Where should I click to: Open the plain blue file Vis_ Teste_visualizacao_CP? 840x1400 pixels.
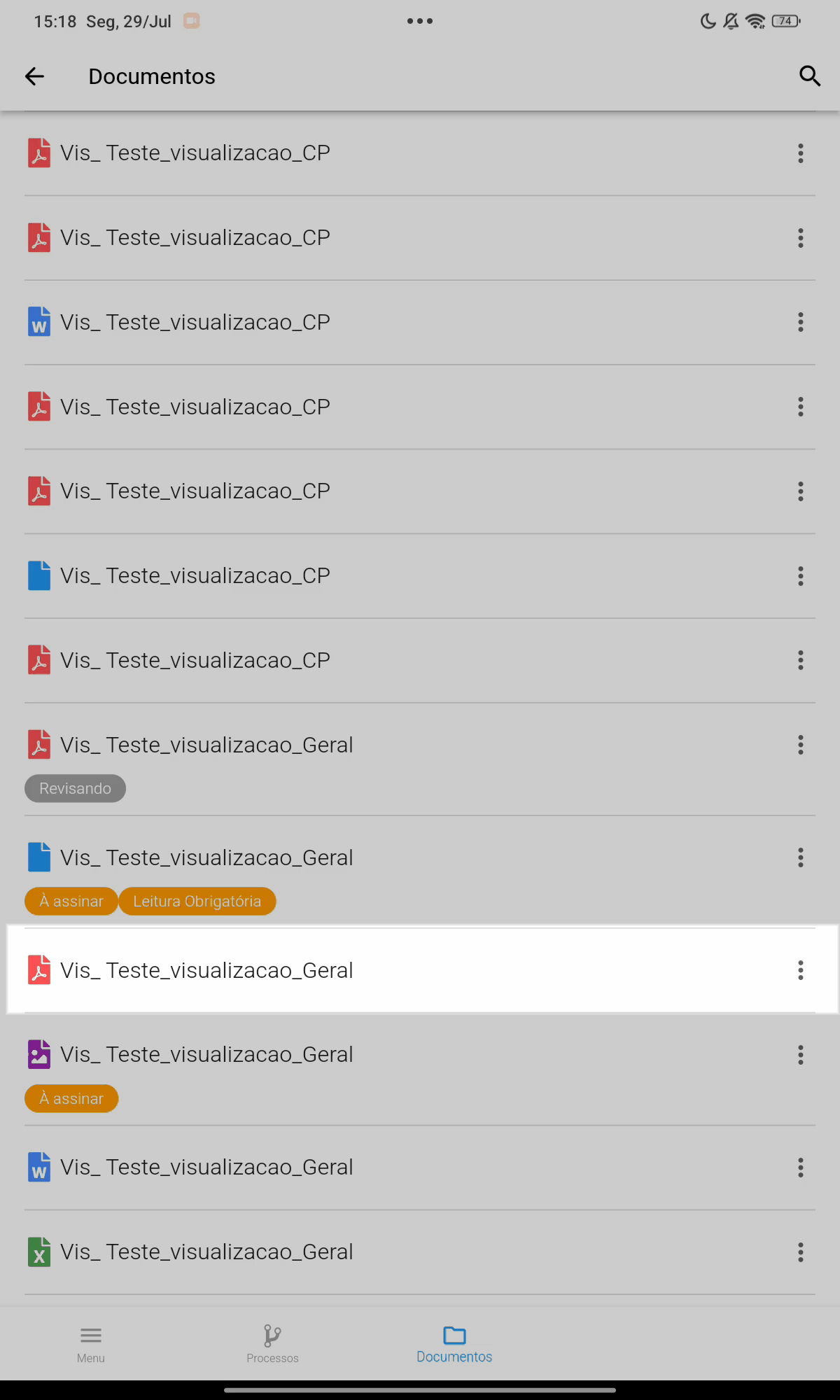420,575
